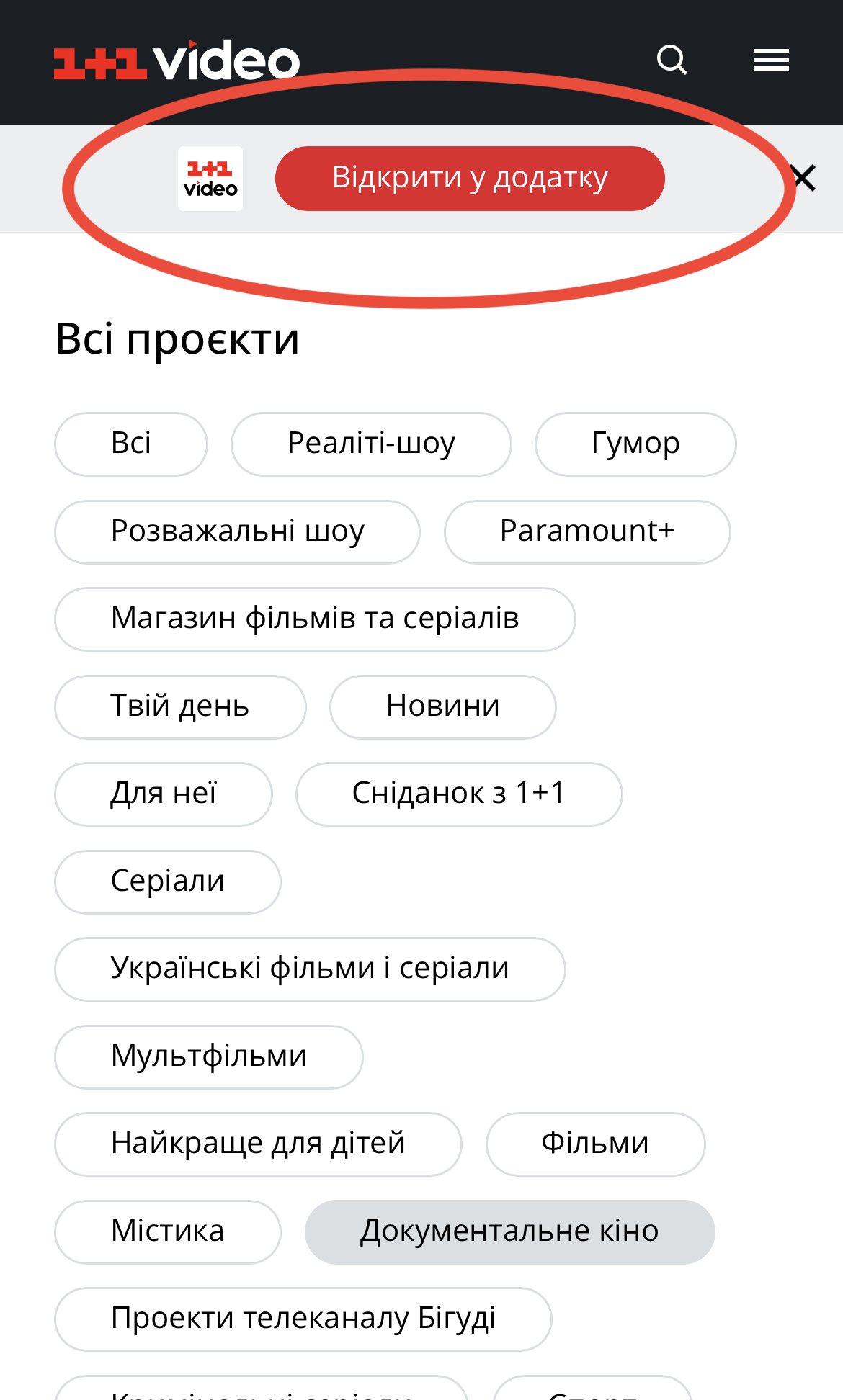Choose the Для неї category
The height and width of the screenshot is (1400, 843).
(x=164, y=794)
